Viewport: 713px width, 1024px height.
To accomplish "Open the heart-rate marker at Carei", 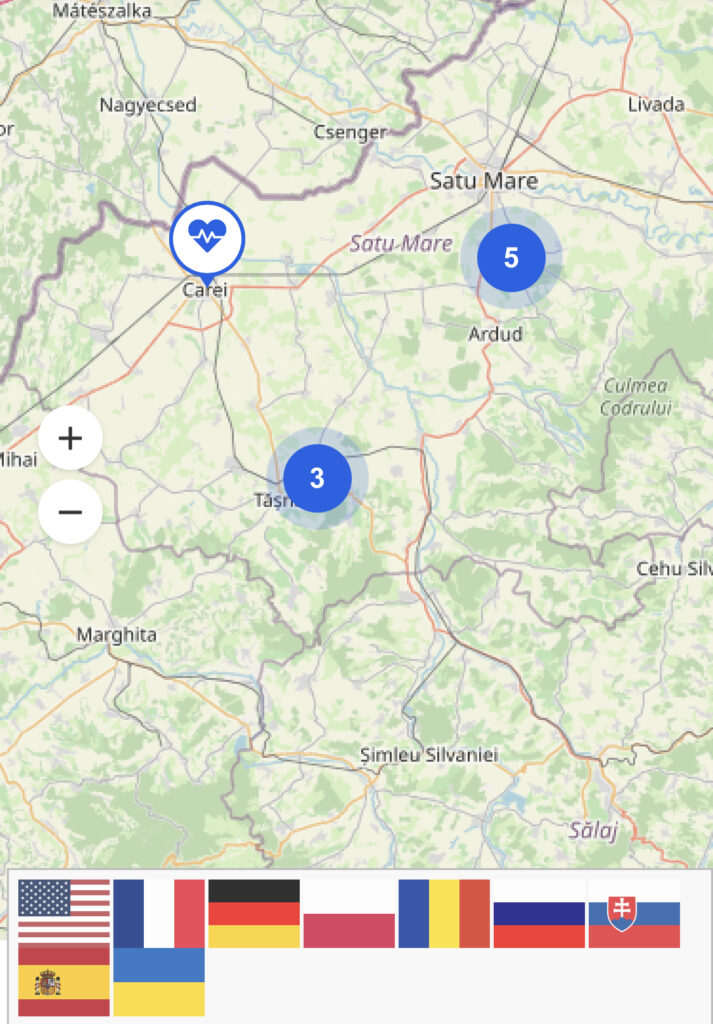I will coord(207,238).
